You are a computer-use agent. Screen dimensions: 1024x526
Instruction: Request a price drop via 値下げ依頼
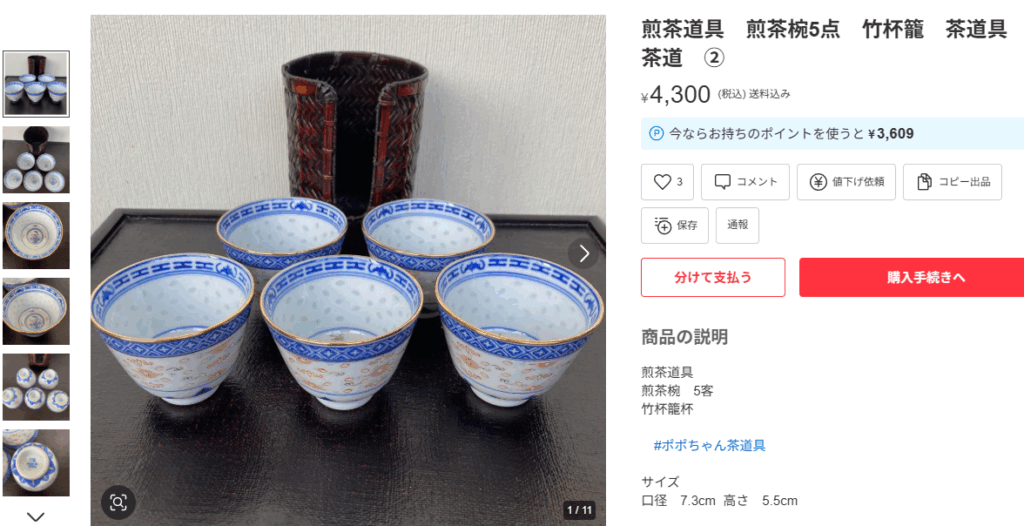(x=846, y=182)
